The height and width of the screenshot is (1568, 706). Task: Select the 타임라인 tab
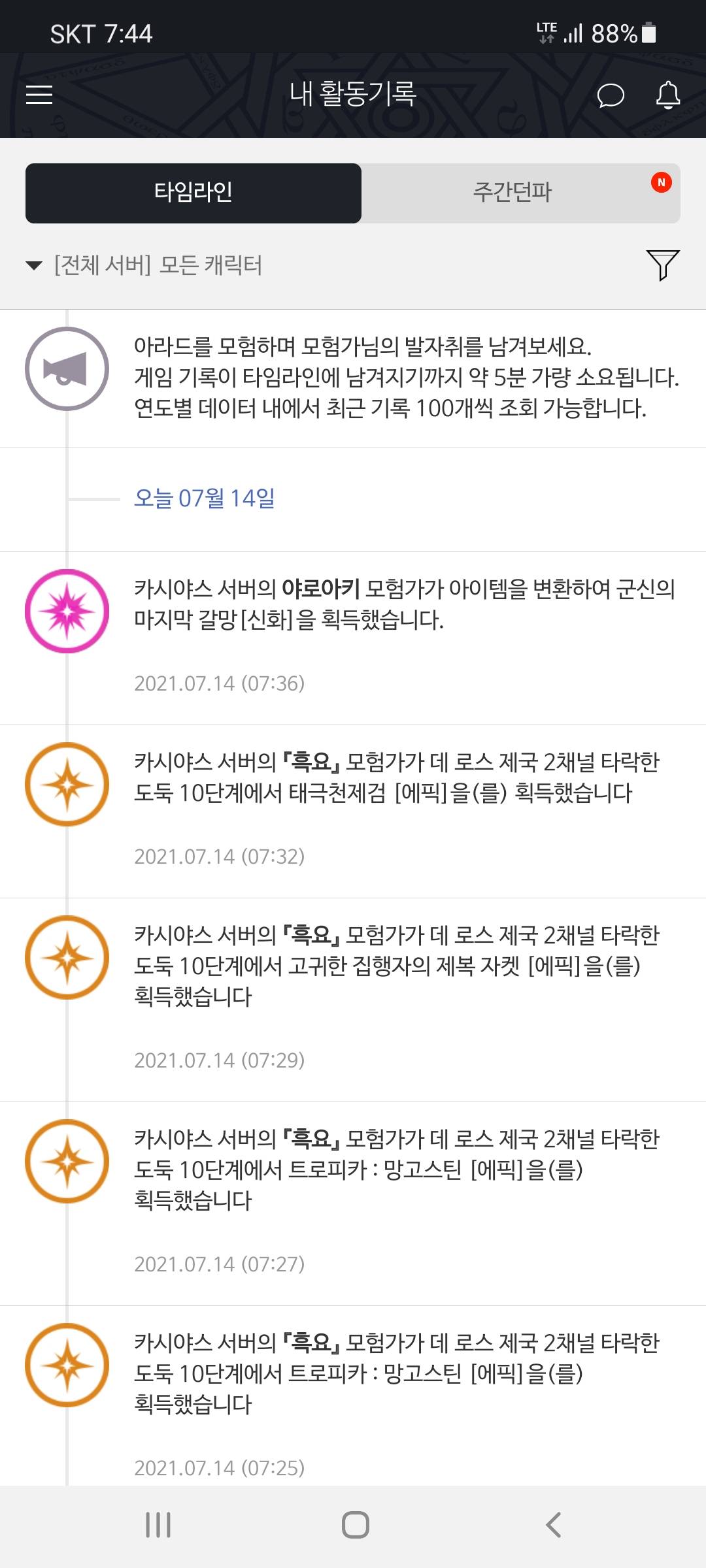click(193, 193)
